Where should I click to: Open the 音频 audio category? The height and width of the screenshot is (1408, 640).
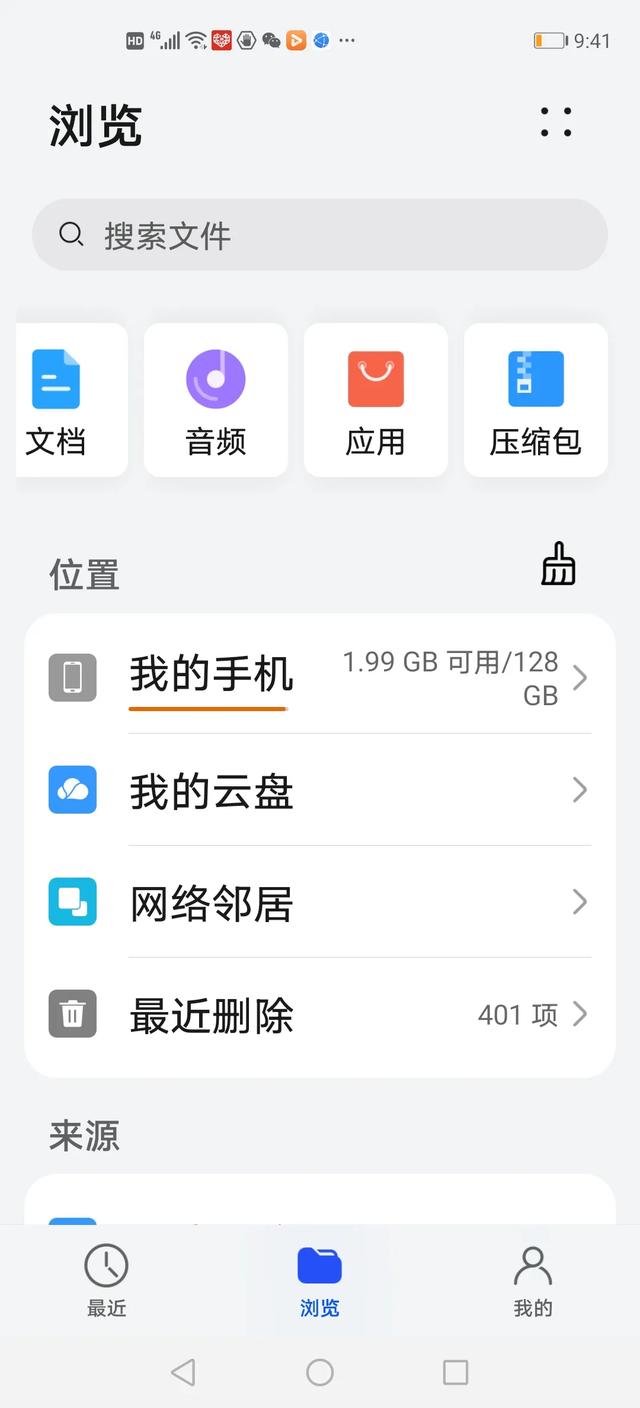pos(216,400)
